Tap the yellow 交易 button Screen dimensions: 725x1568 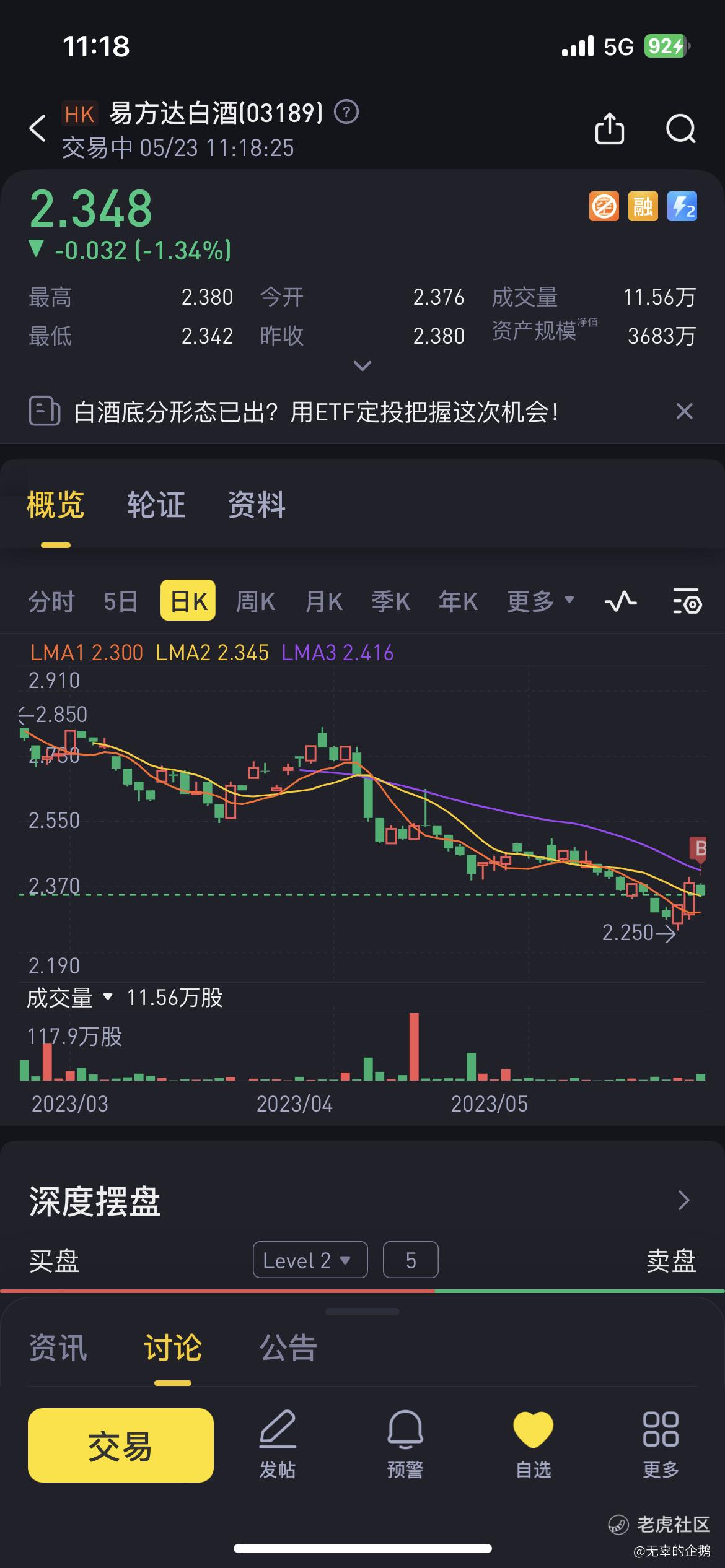(x=120, y=1445)
